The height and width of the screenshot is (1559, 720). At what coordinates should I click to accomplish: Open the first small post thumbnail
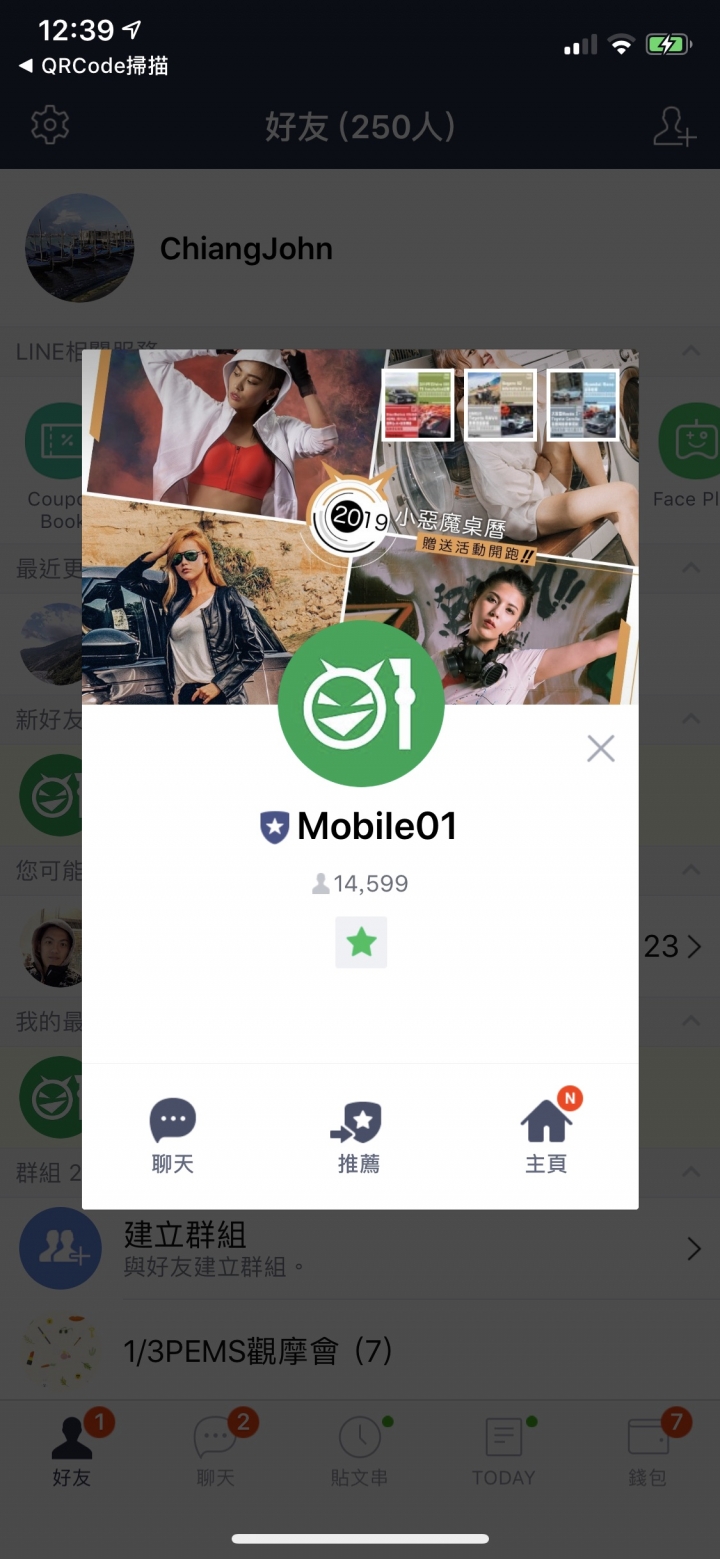pos(418,405)
